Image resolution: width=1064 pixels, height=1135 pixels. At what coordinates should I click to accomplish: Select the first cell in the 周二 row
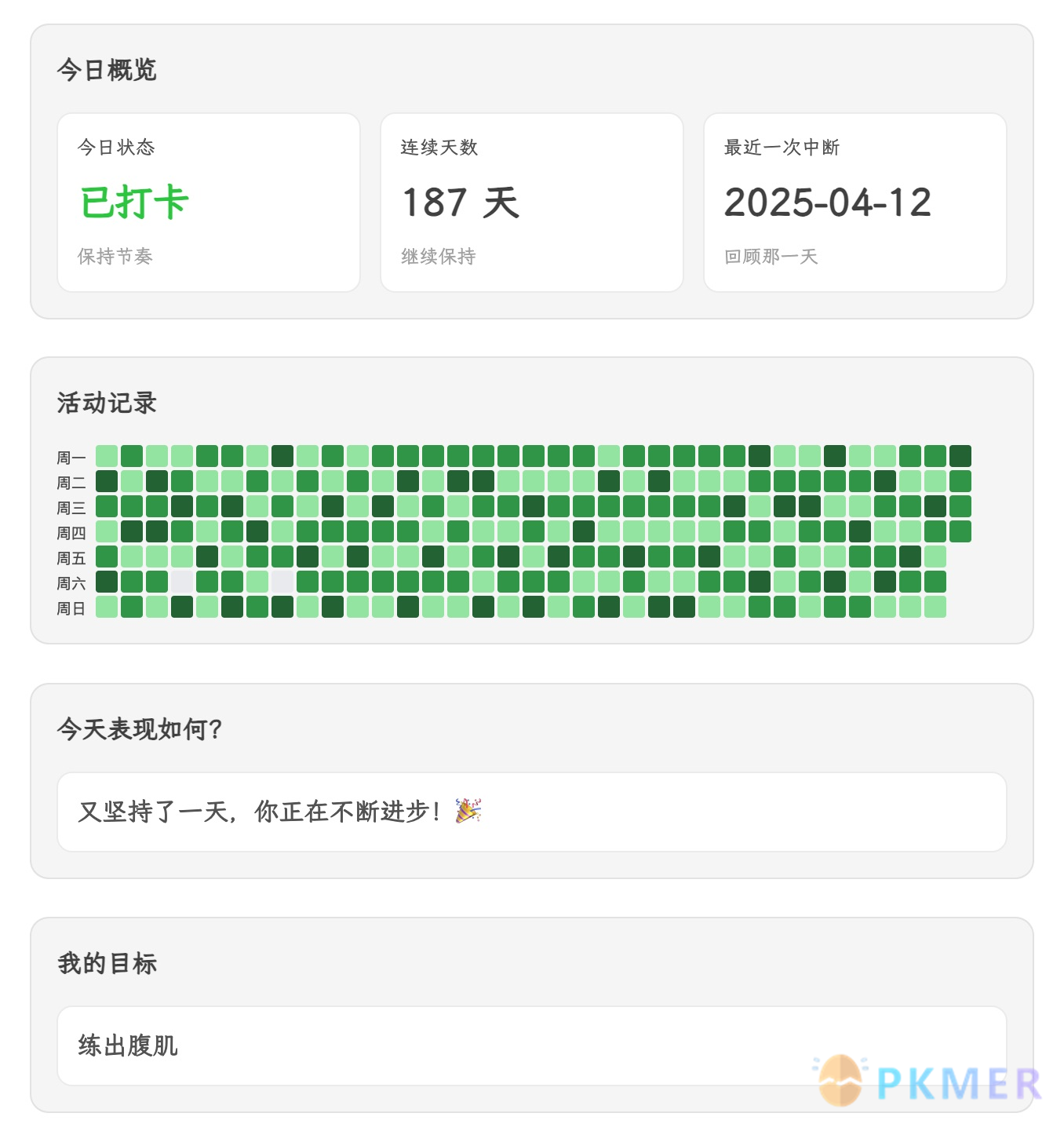(106, 481)
